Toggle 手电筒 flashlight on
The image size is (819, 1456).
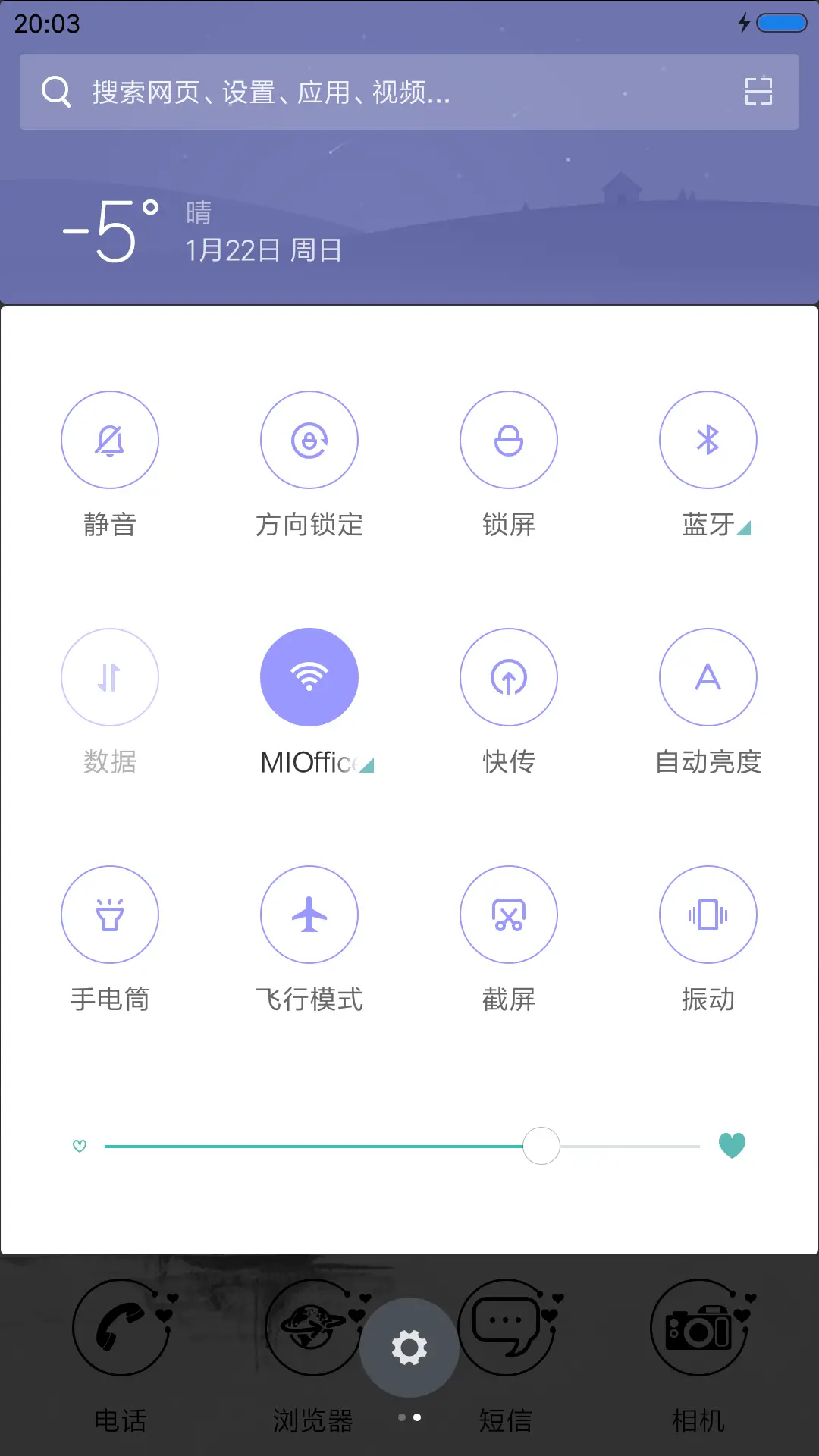click(110, 915)
